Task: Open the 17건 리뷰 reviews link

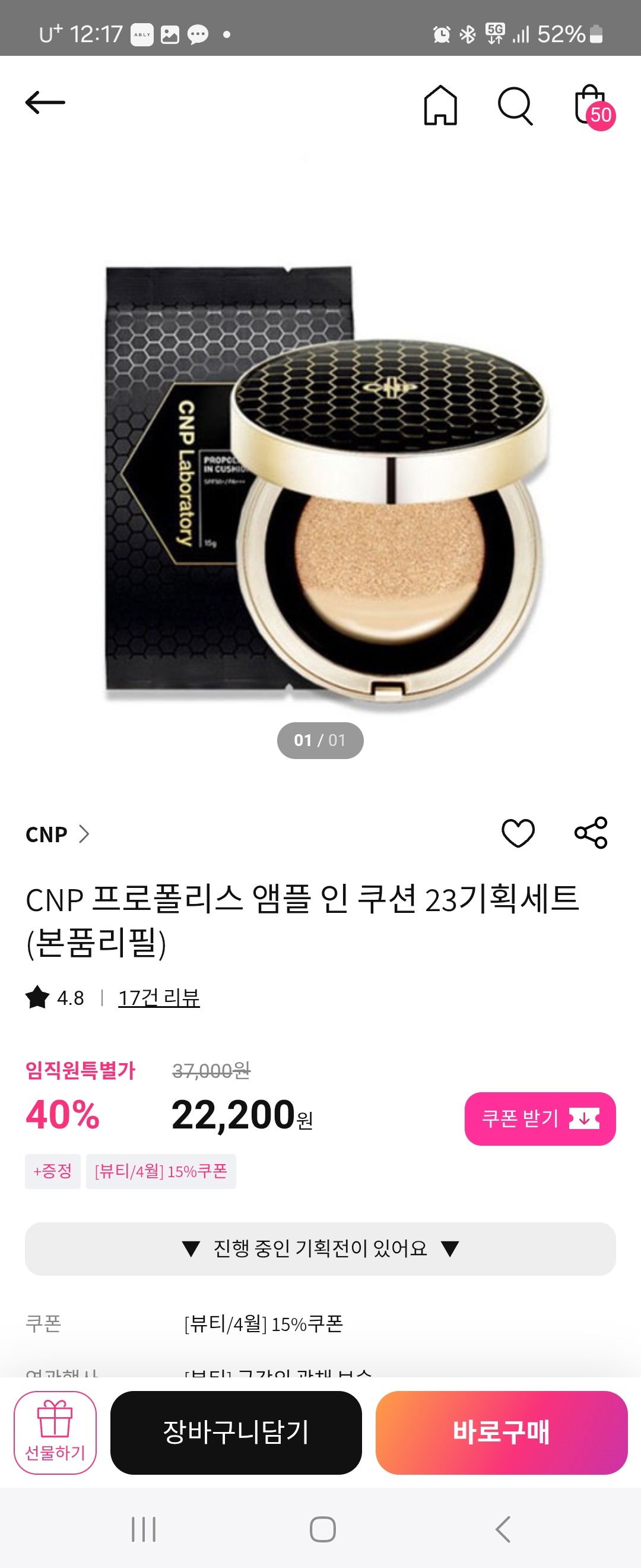Action: [x=158, y=998]
